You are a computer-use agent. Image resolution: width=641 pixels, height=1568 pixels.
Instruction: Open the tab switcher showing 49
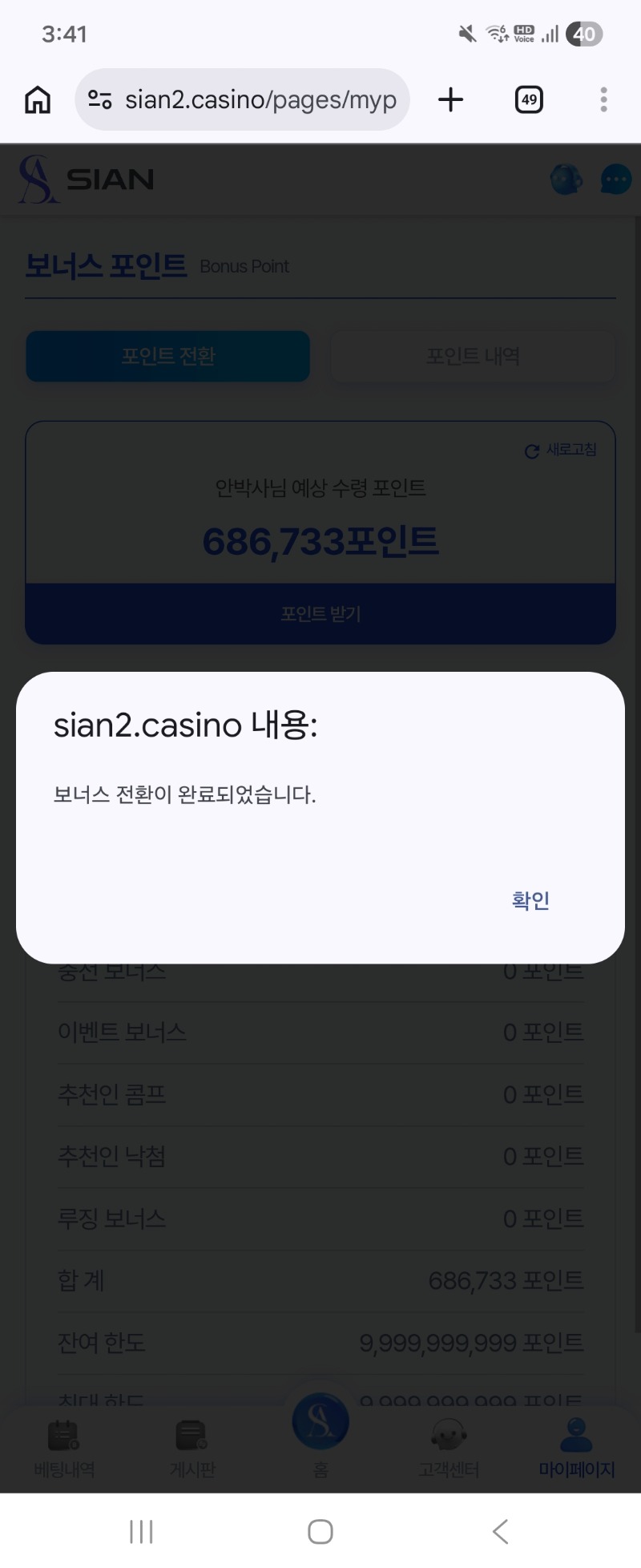529,100
